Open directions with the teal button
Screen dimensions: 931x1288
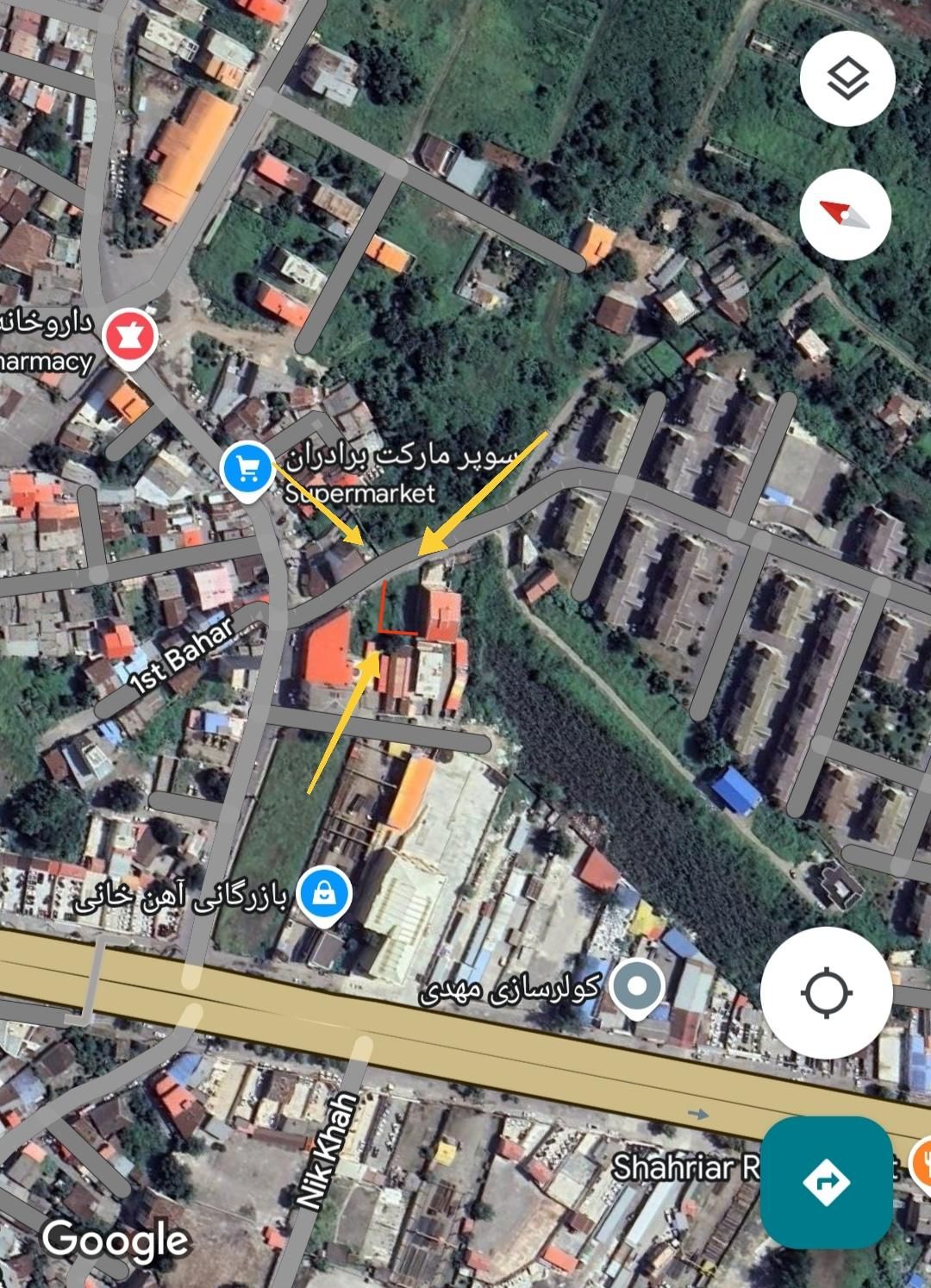click(x=826, y=1181)
